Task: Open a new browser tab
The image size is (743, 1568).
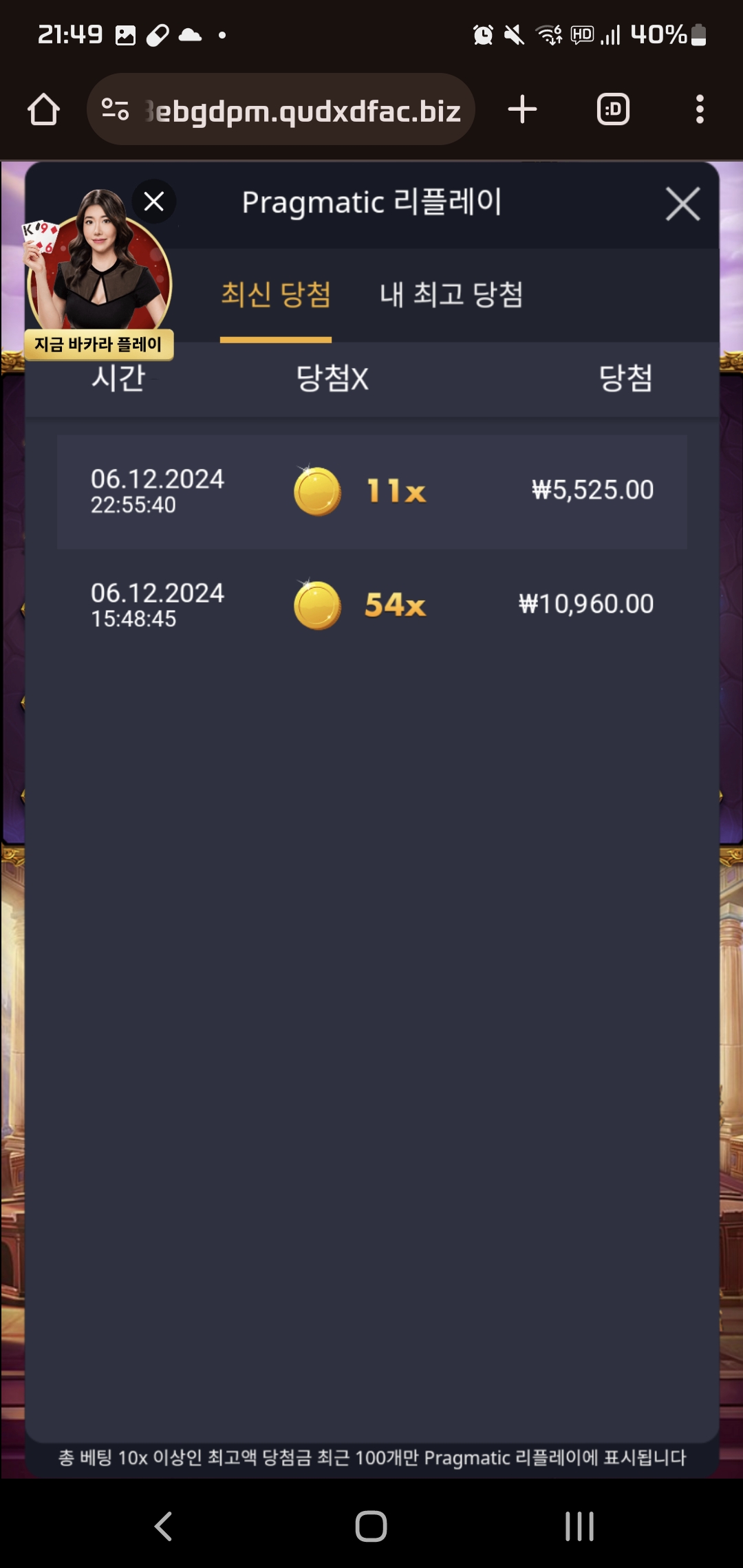Action: pos(522,110)
